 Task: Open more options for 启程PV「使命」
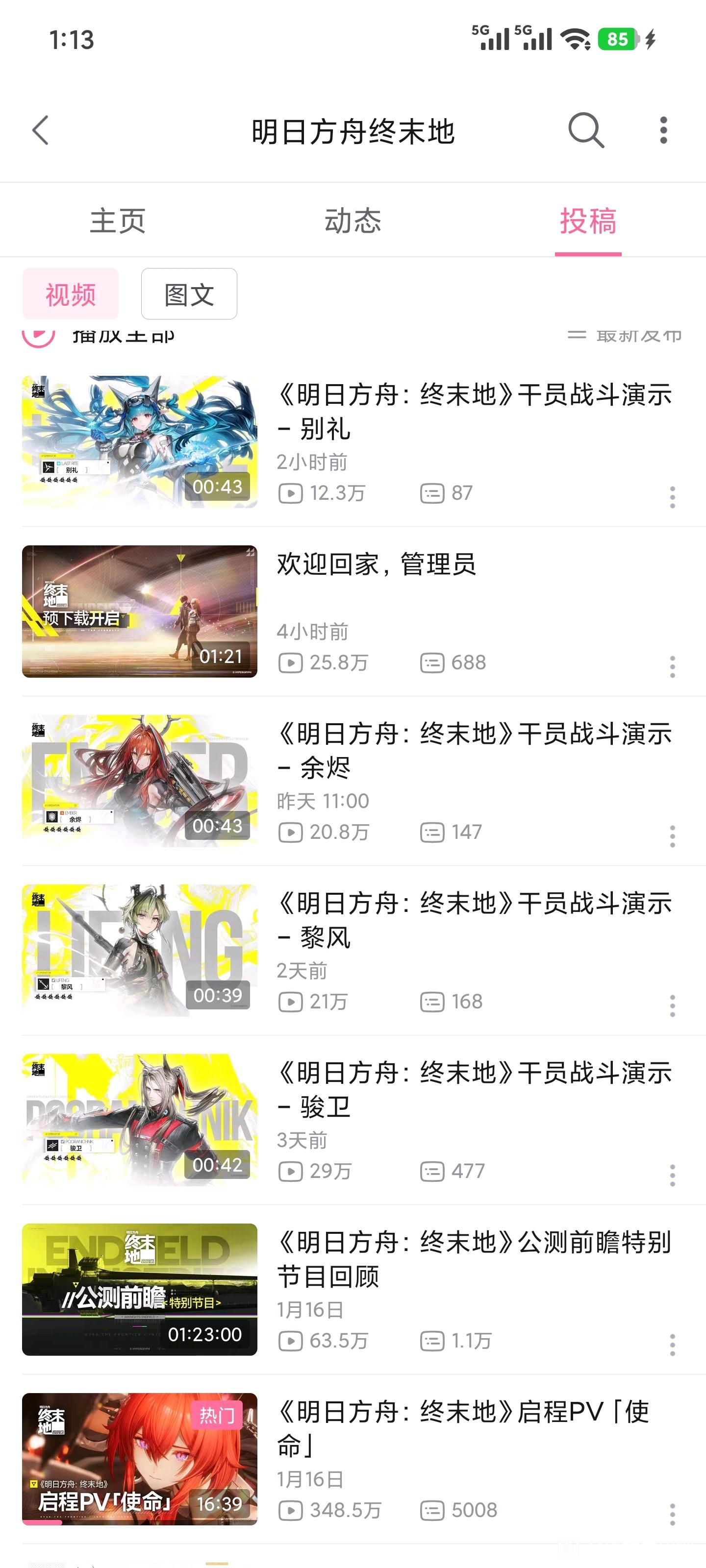[x=673, y=1515]
